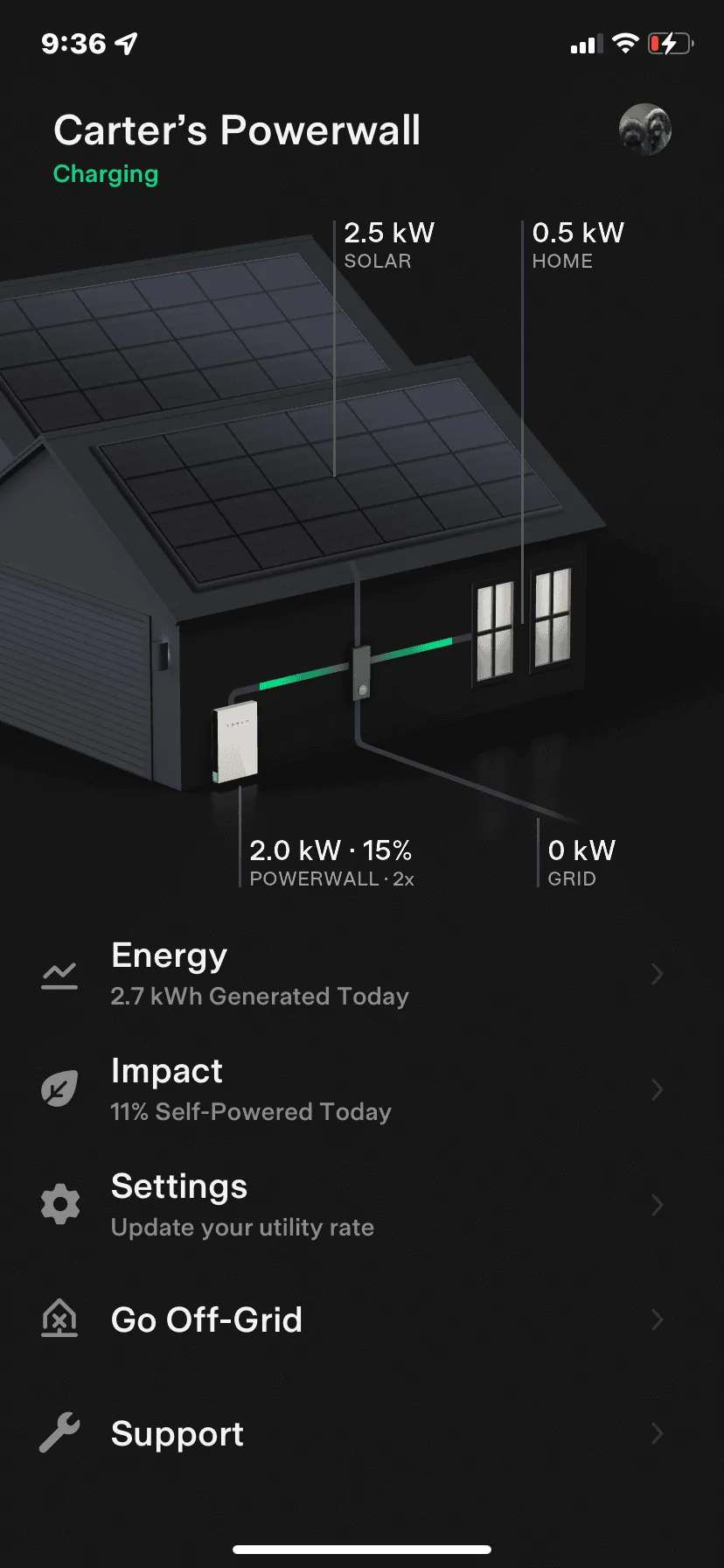Screen dimensions: 724x1568
Task: Open Settings to update utility rate
Action: [350, 1205]
